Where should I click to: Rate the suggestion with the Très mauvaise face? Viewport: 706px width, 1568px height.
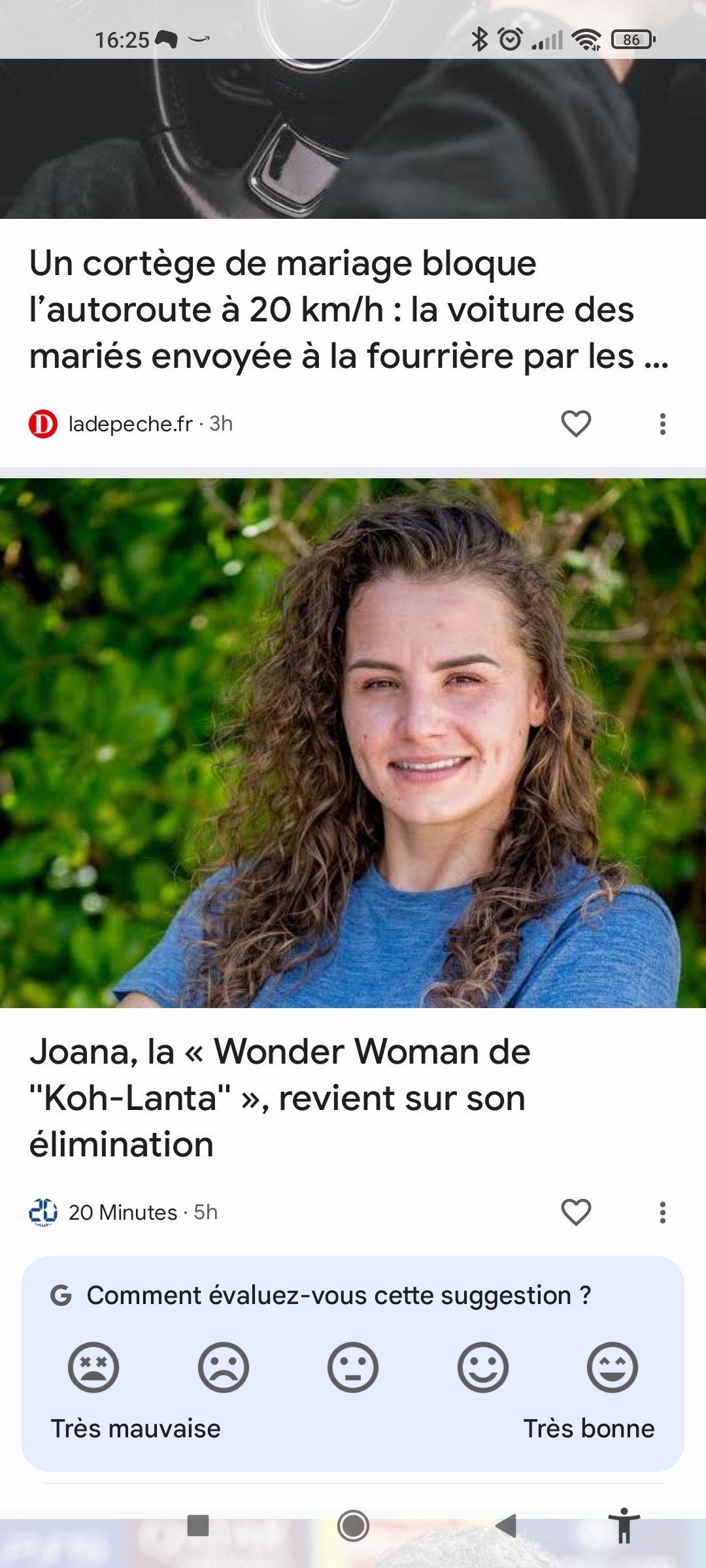93,1367
